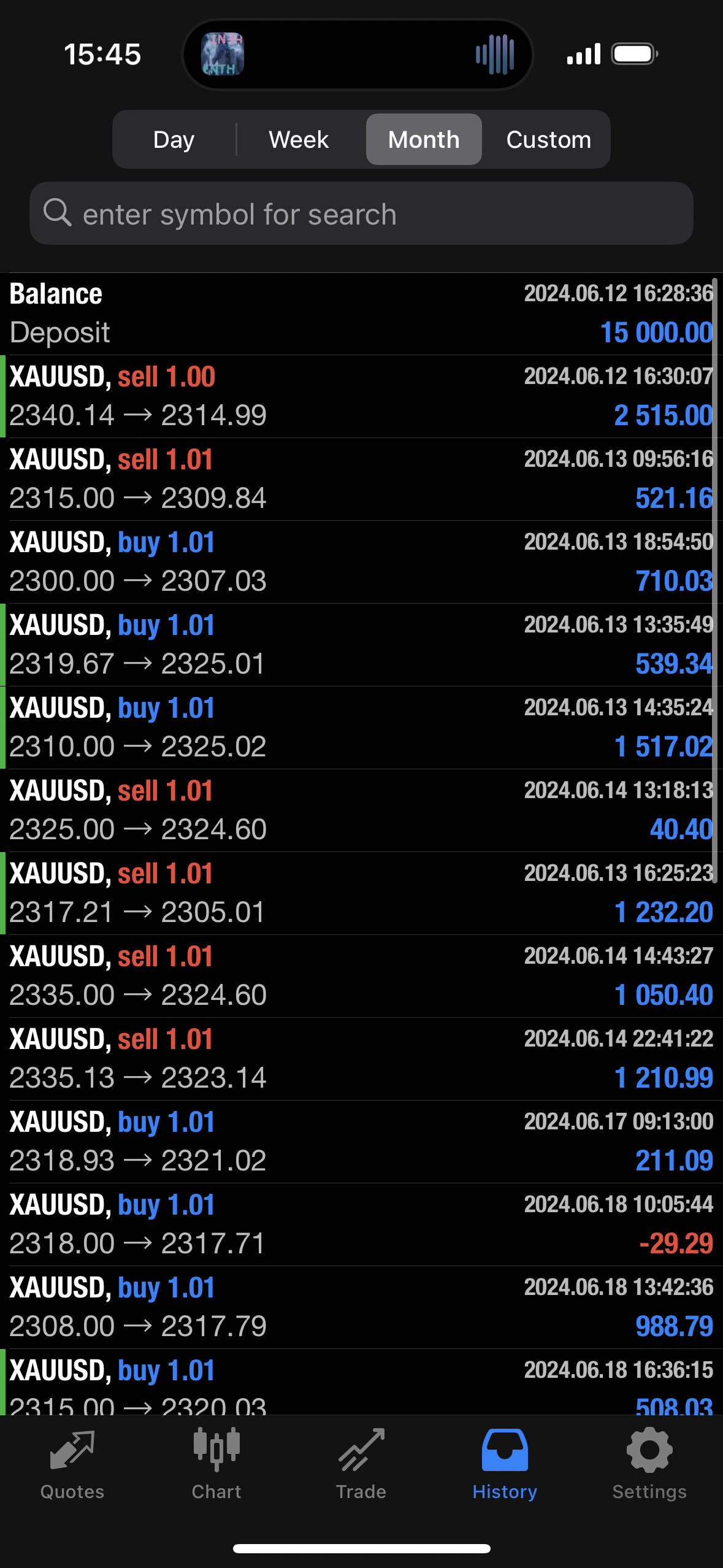723x1568 pixels.
Task: Expand the XAUUSD buy trade with 710.03 profit
Action: click(361, 562)
